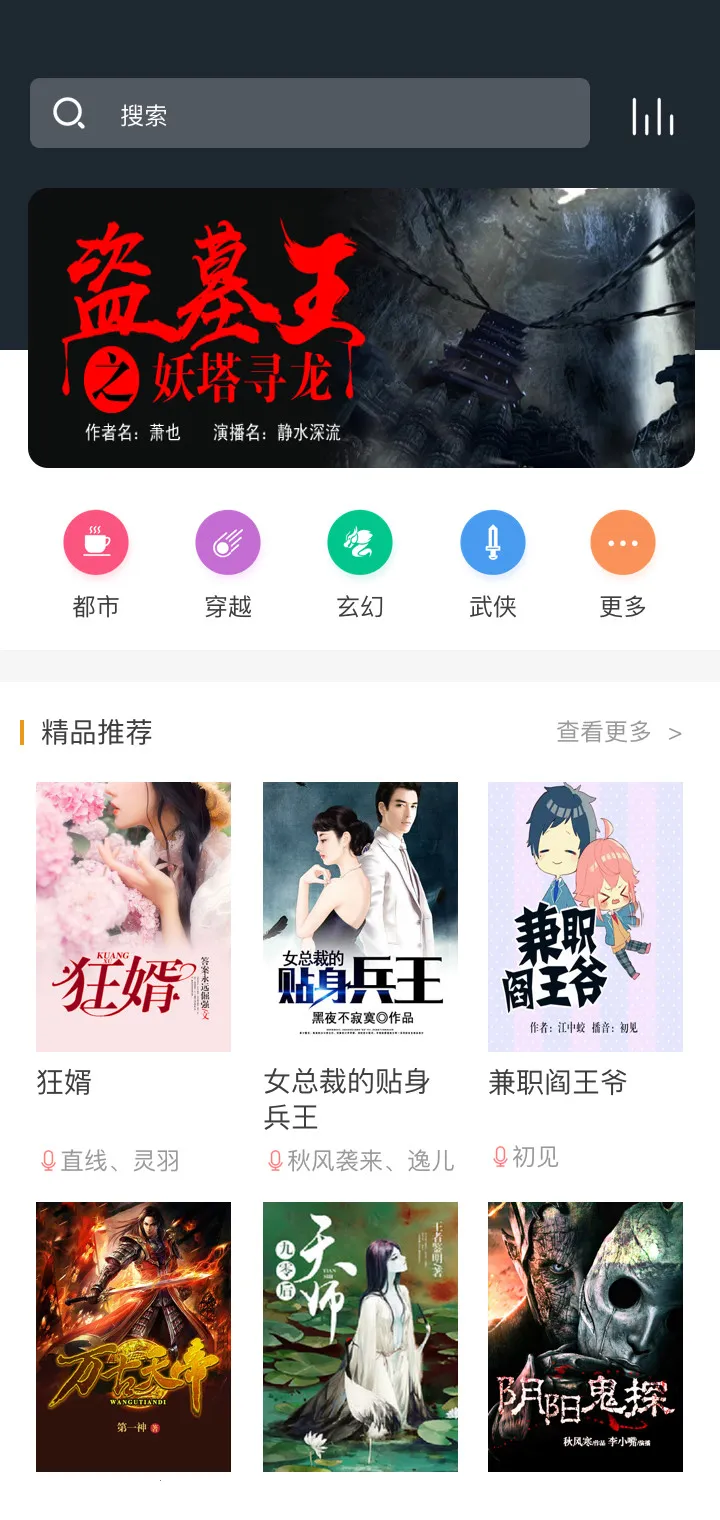Select the 武侠 martial arts icon

[492, 542]
